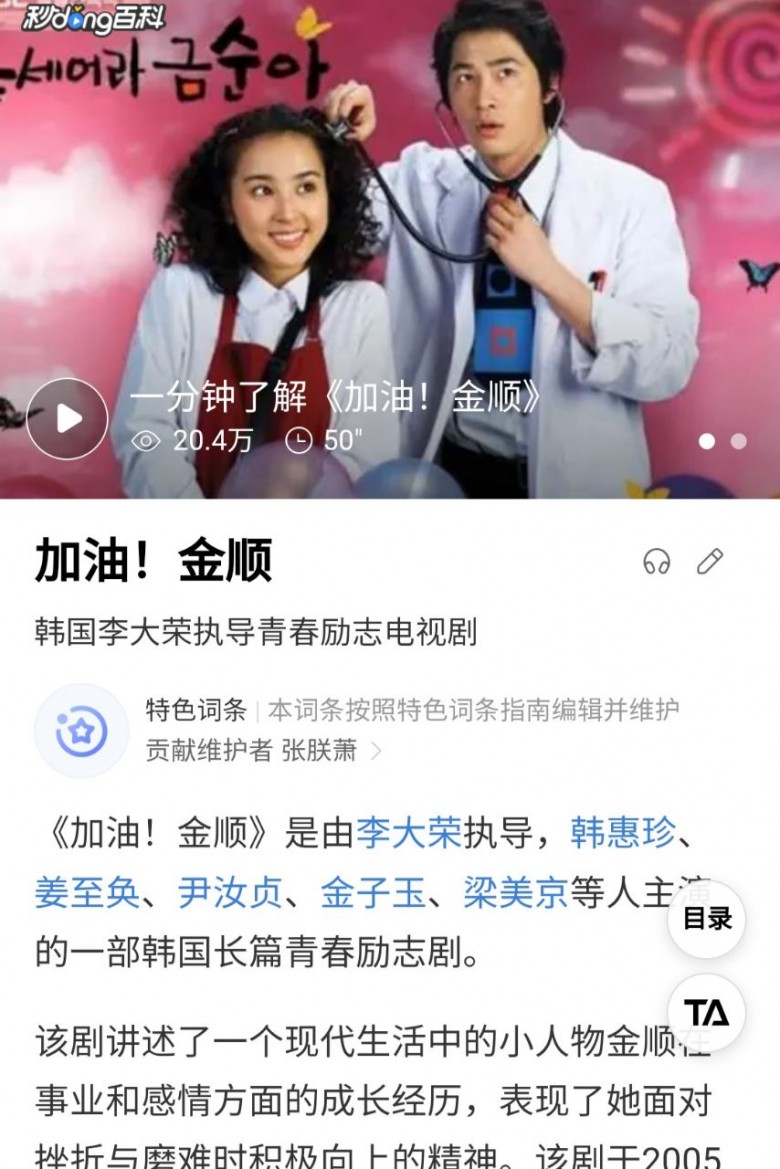
Task: Open the 梁美京 link
Action: pos(515,893)
